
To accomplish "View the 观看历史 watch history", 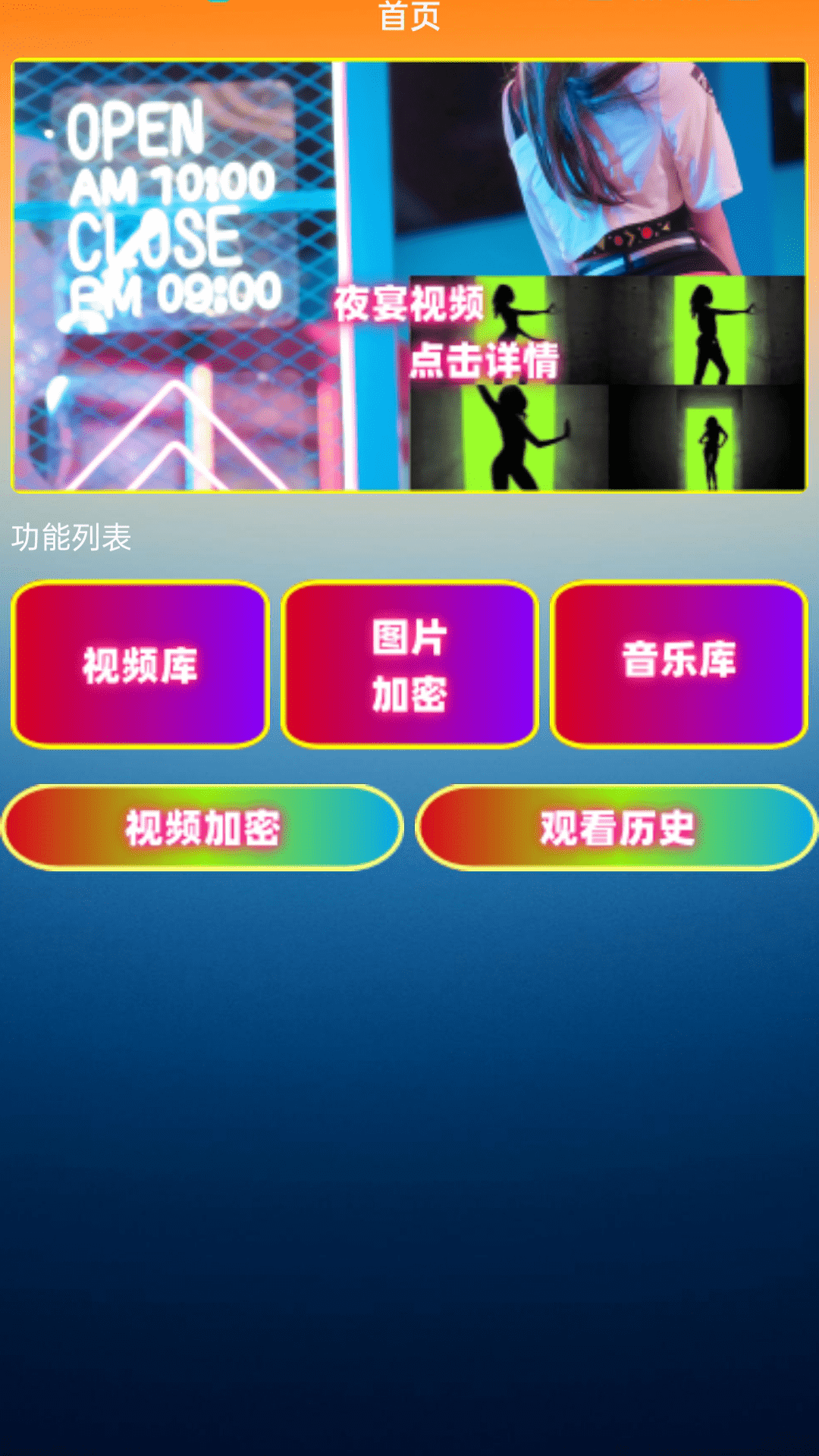I will (617, 827).
